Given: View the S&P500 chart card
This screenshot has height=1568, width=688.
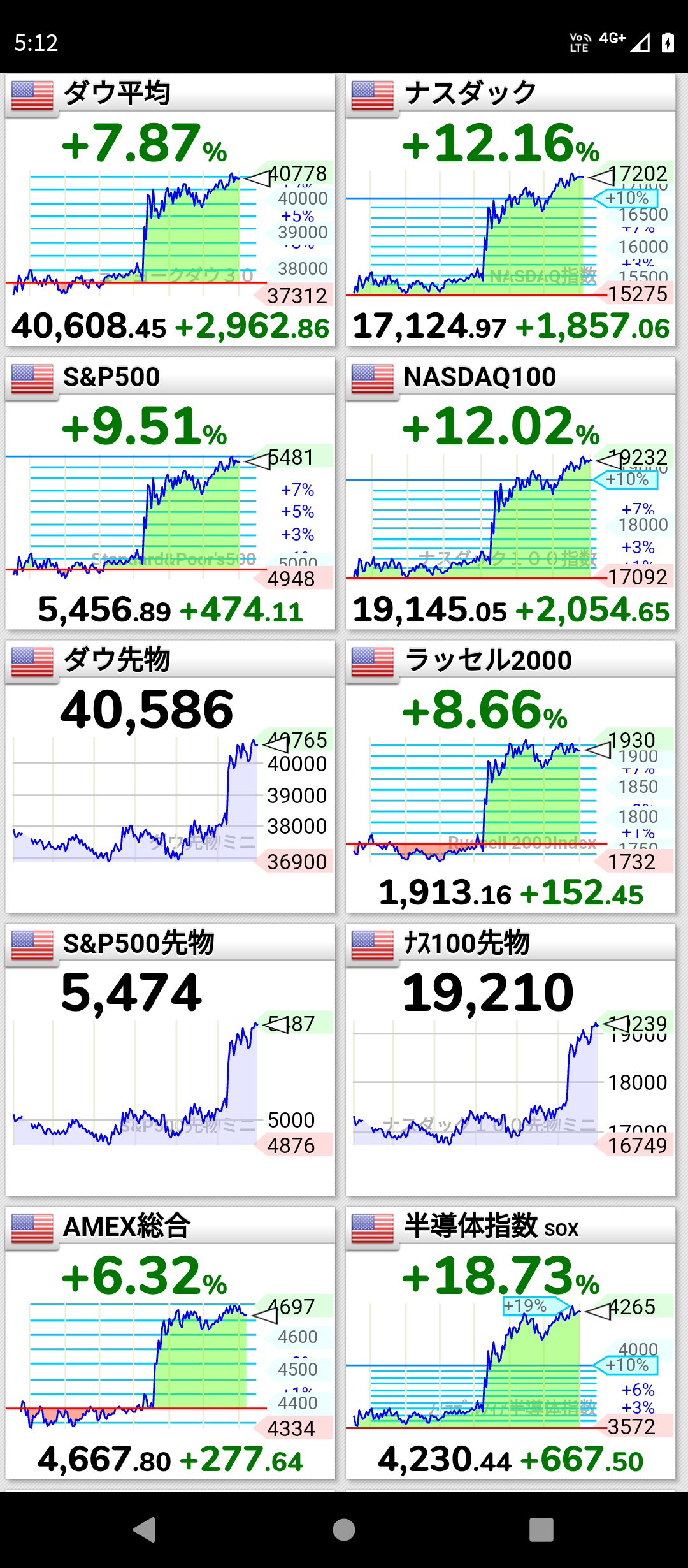Looking at the screenshot, I should (x=170, y=494).
